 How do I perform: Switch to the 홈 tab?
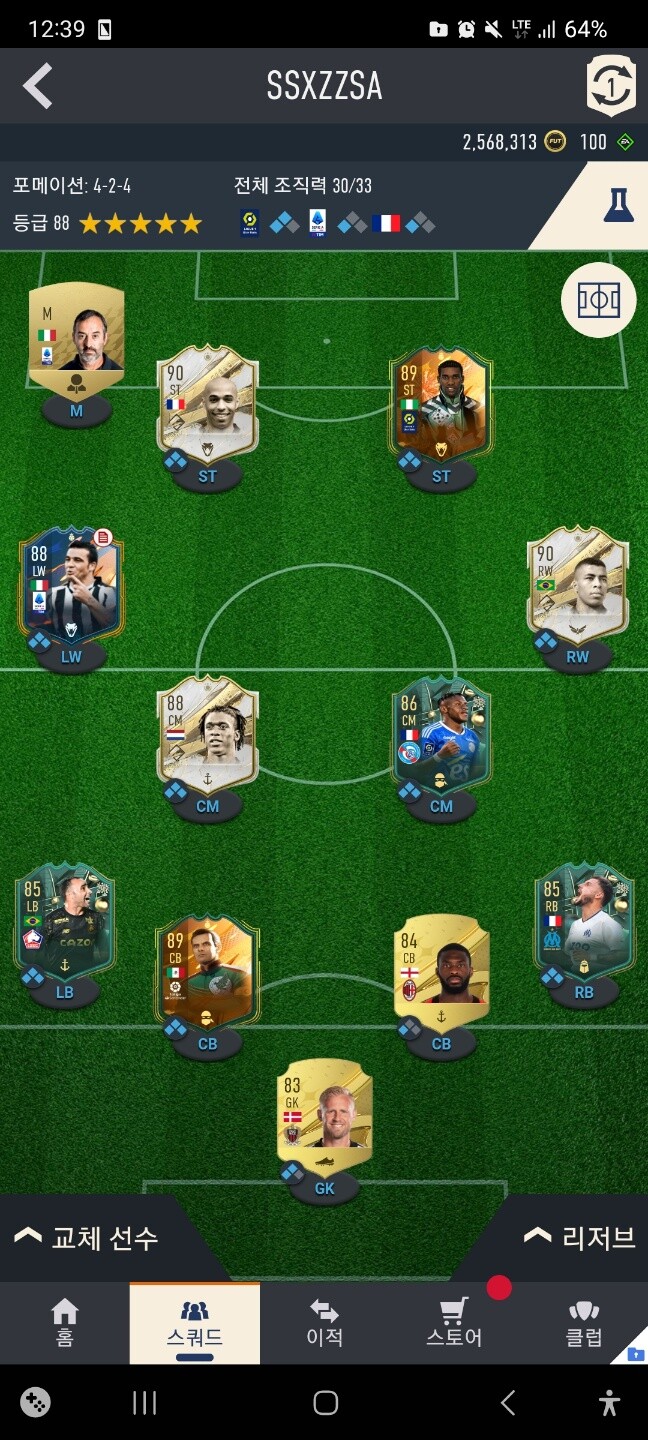65,1322
